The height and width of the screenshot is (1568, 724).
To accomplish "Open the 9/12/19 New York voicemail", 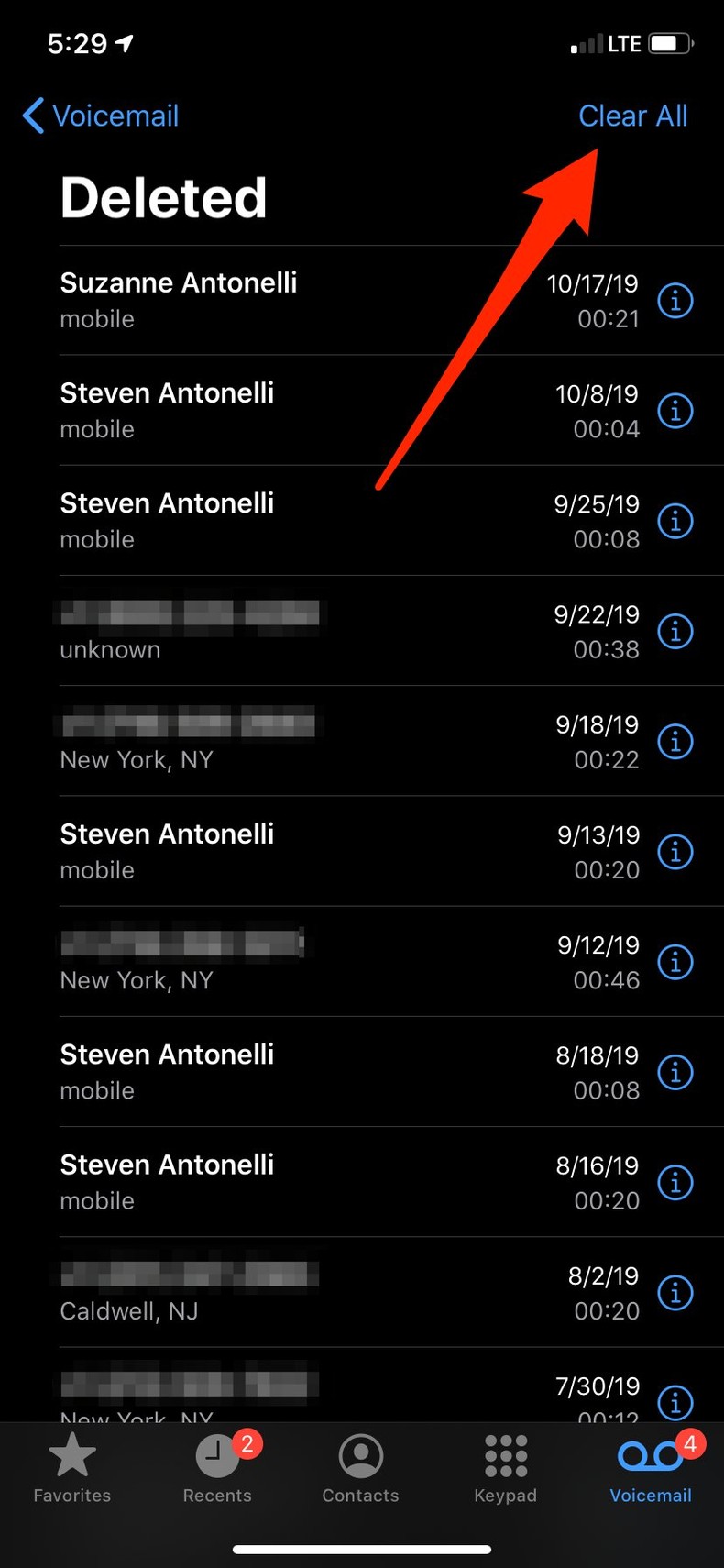I will [275, 961].
